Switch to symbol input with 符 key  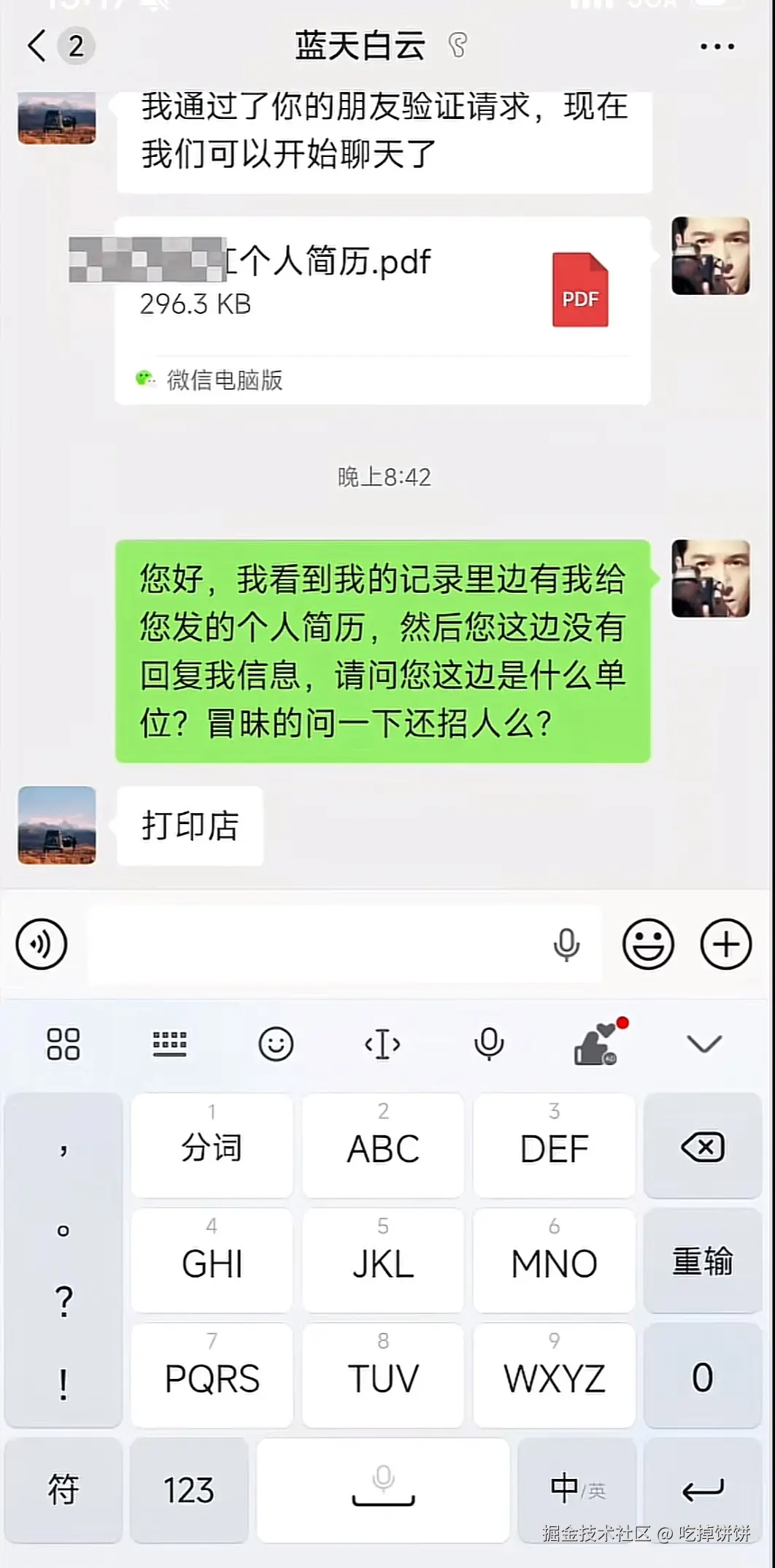63,1489
